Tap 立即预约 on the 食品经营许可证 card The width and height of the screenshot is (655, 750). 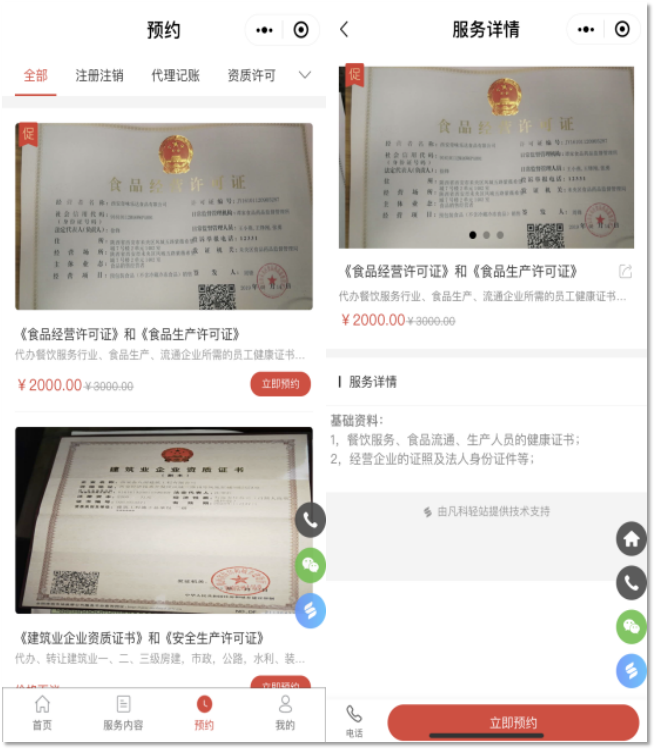(280, 384)
